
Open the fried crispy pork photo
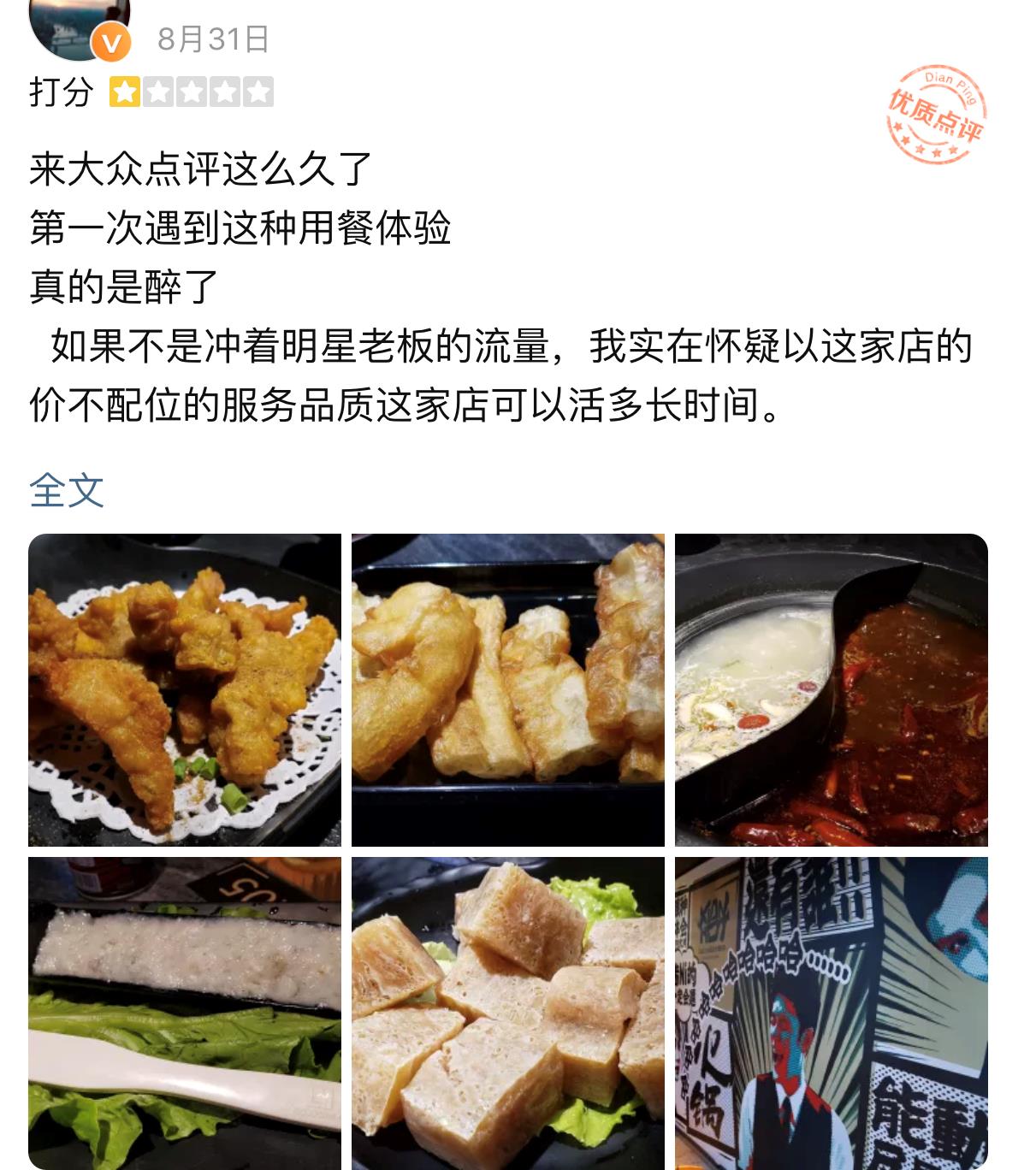coord(185,689)
